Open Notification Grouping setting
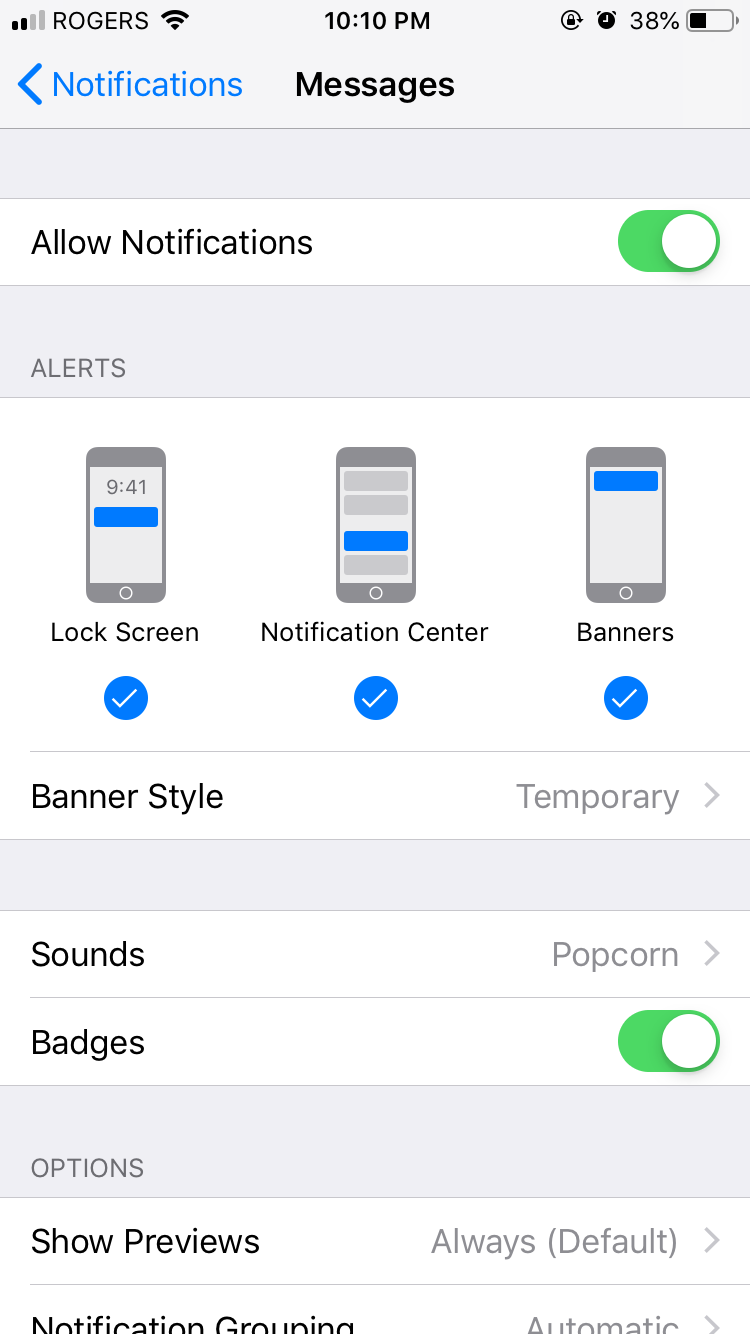The height and width of the screenshot is (1334, 750). [375, 1320]
